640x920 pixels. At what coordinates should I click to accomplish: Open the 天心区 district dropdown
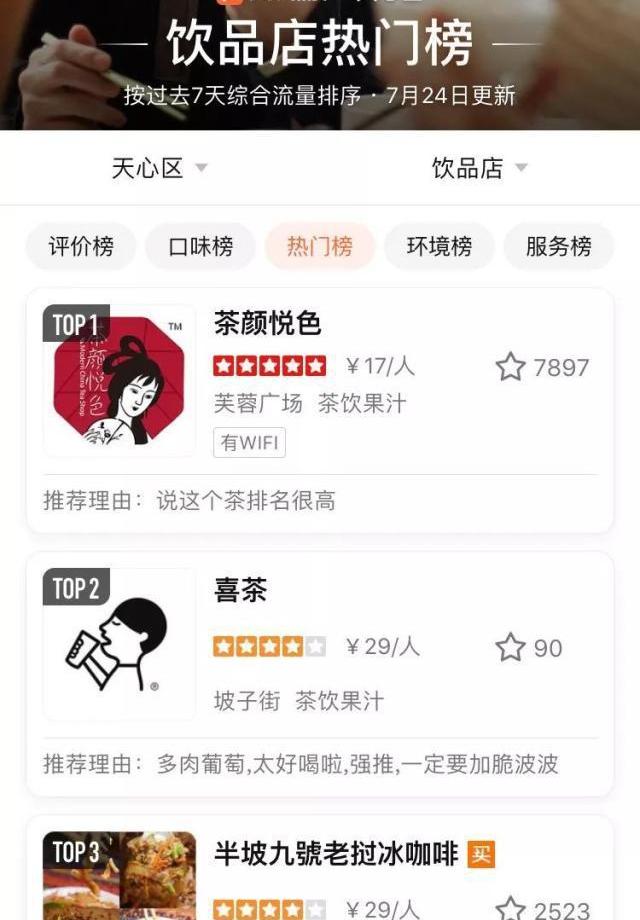[x=159, y=168]
